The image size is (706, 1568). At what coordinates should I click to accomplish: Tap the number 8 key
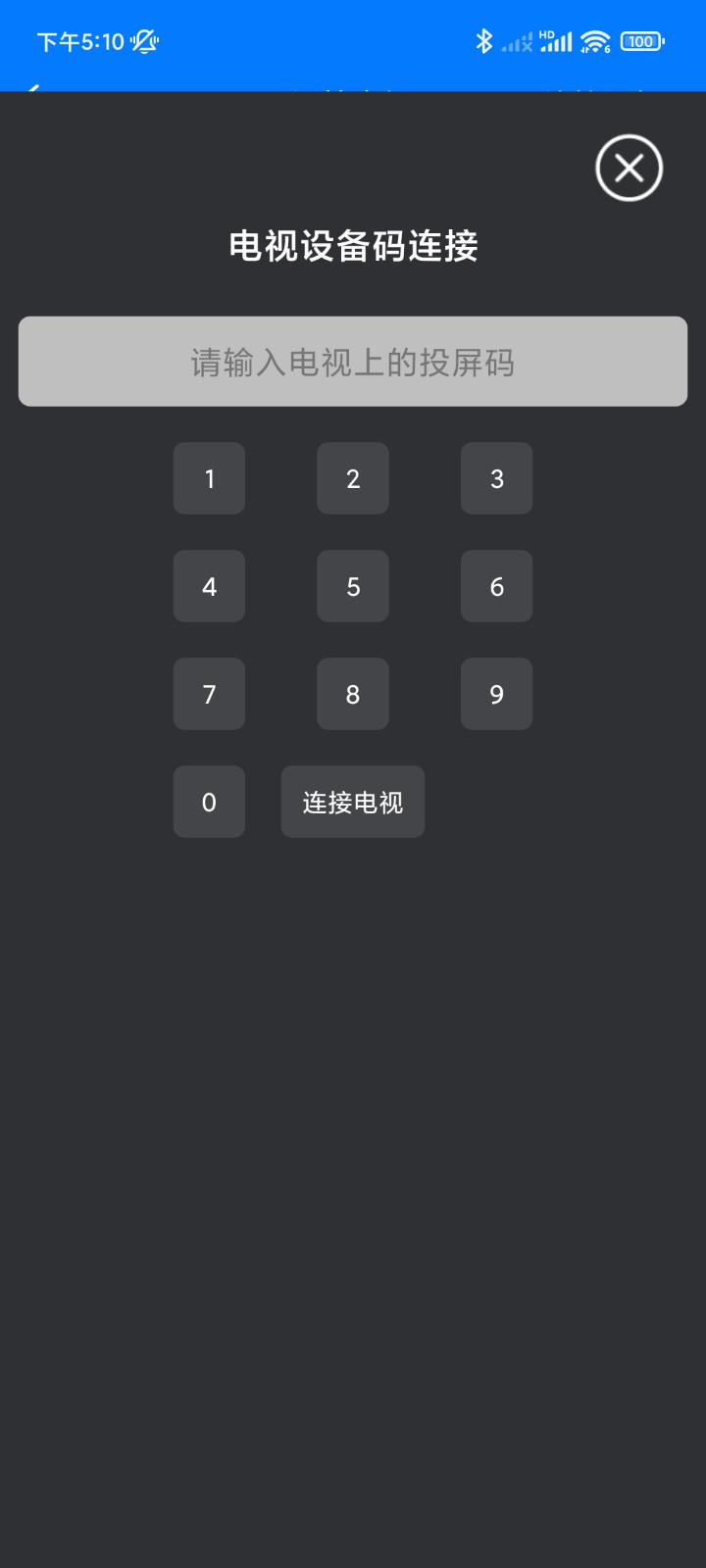[353, 694]
